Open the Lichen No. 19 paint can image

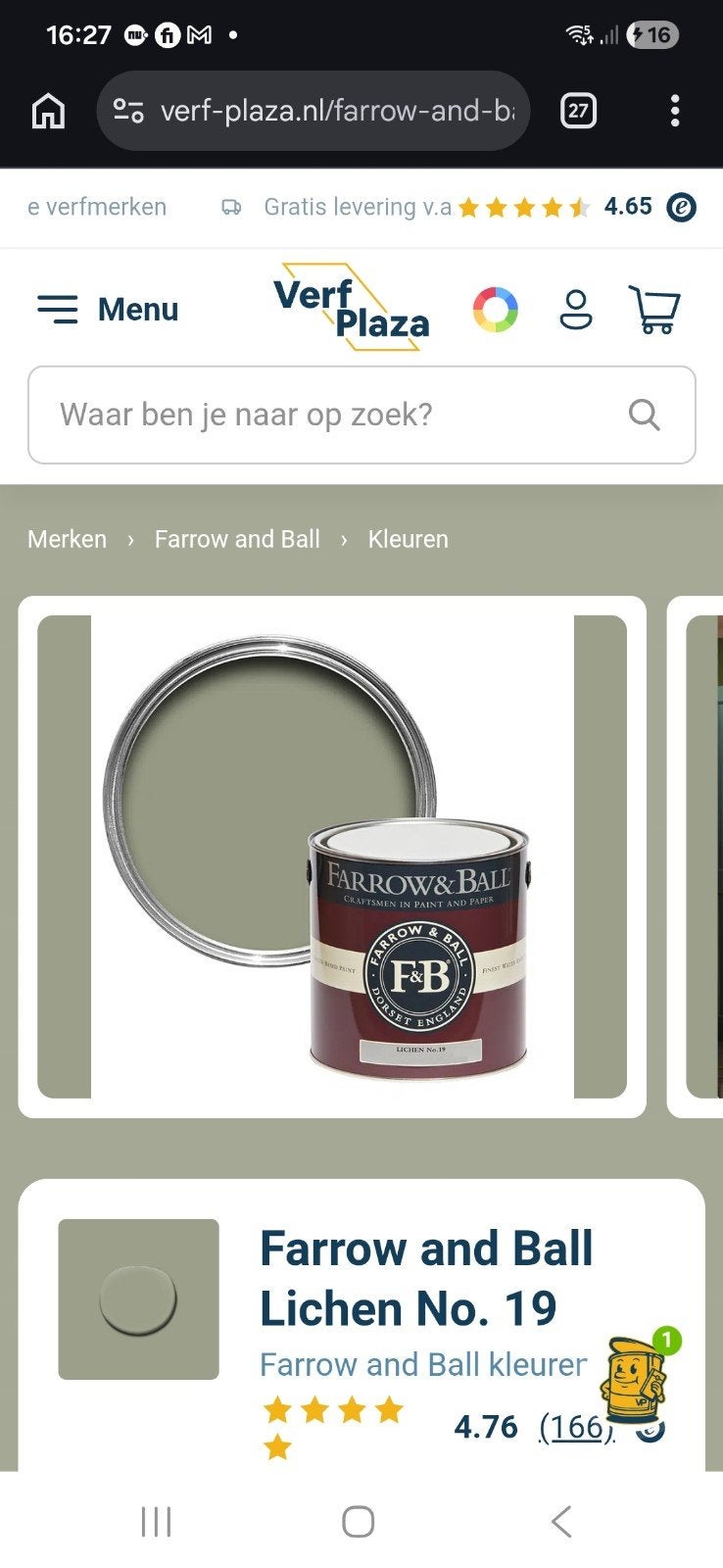point(332,857)
